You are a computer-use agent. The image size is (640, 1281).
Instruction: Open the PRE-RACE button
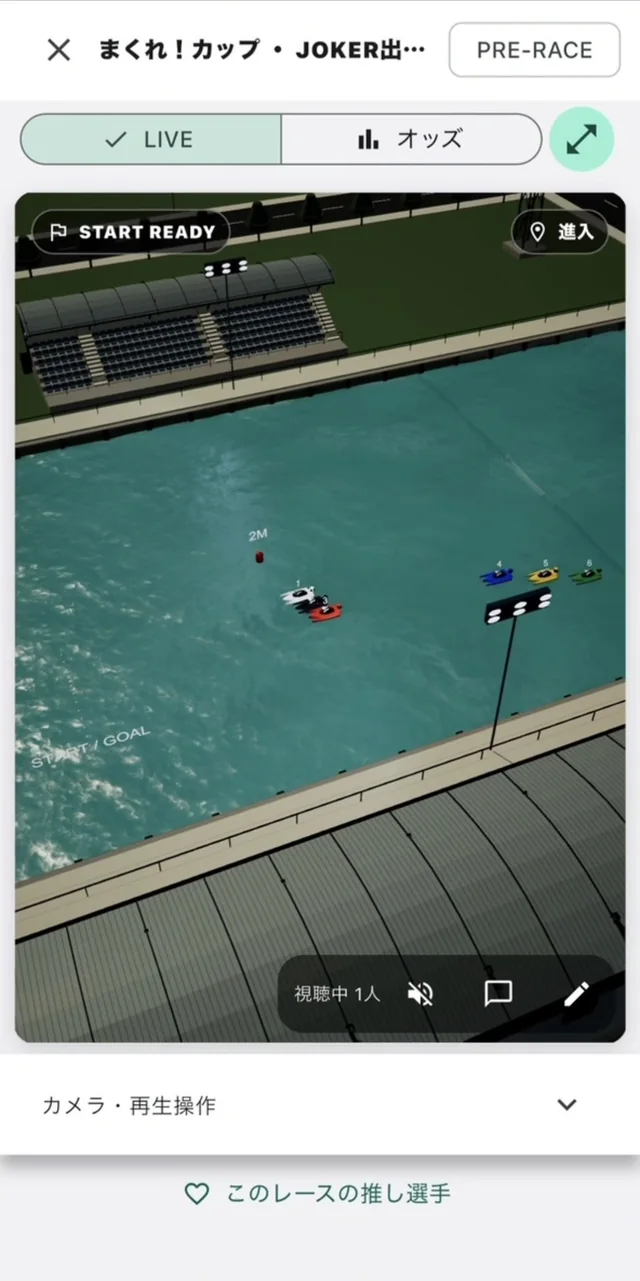tap(534, 50)
